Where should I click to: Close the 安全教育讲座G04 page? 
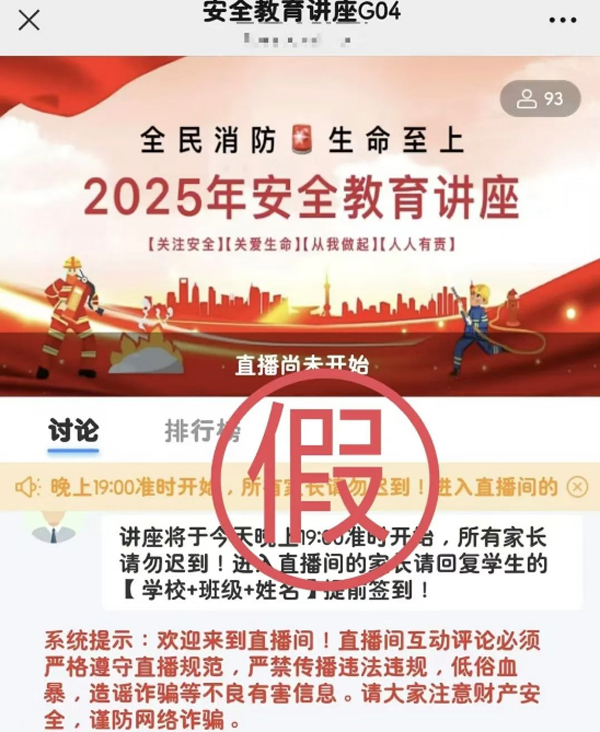click(x=30, y=20)
